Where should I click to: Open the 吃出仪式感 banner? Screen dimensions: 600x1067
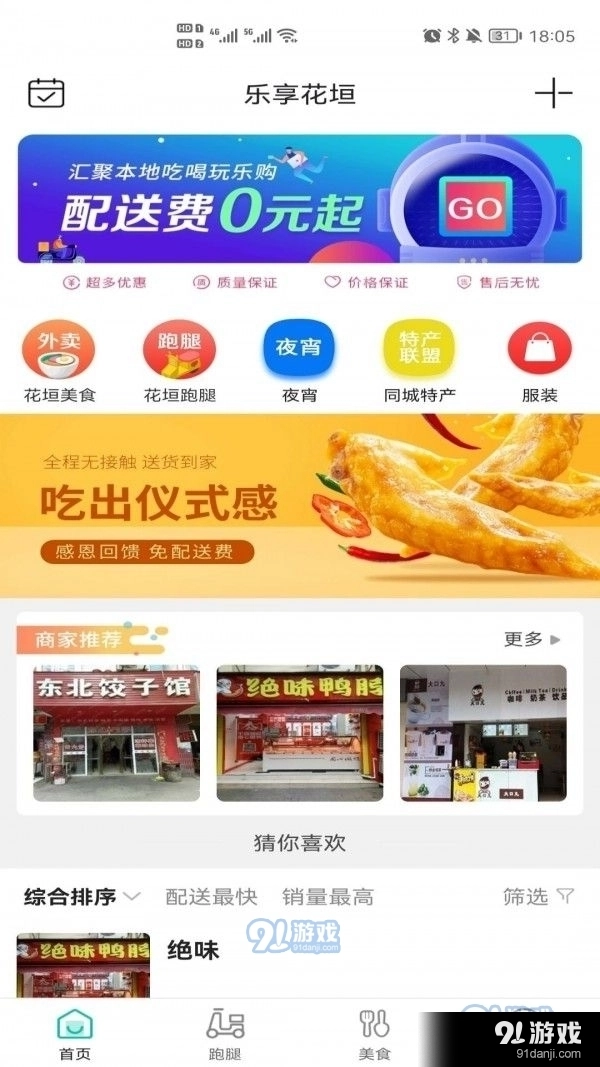300,506
